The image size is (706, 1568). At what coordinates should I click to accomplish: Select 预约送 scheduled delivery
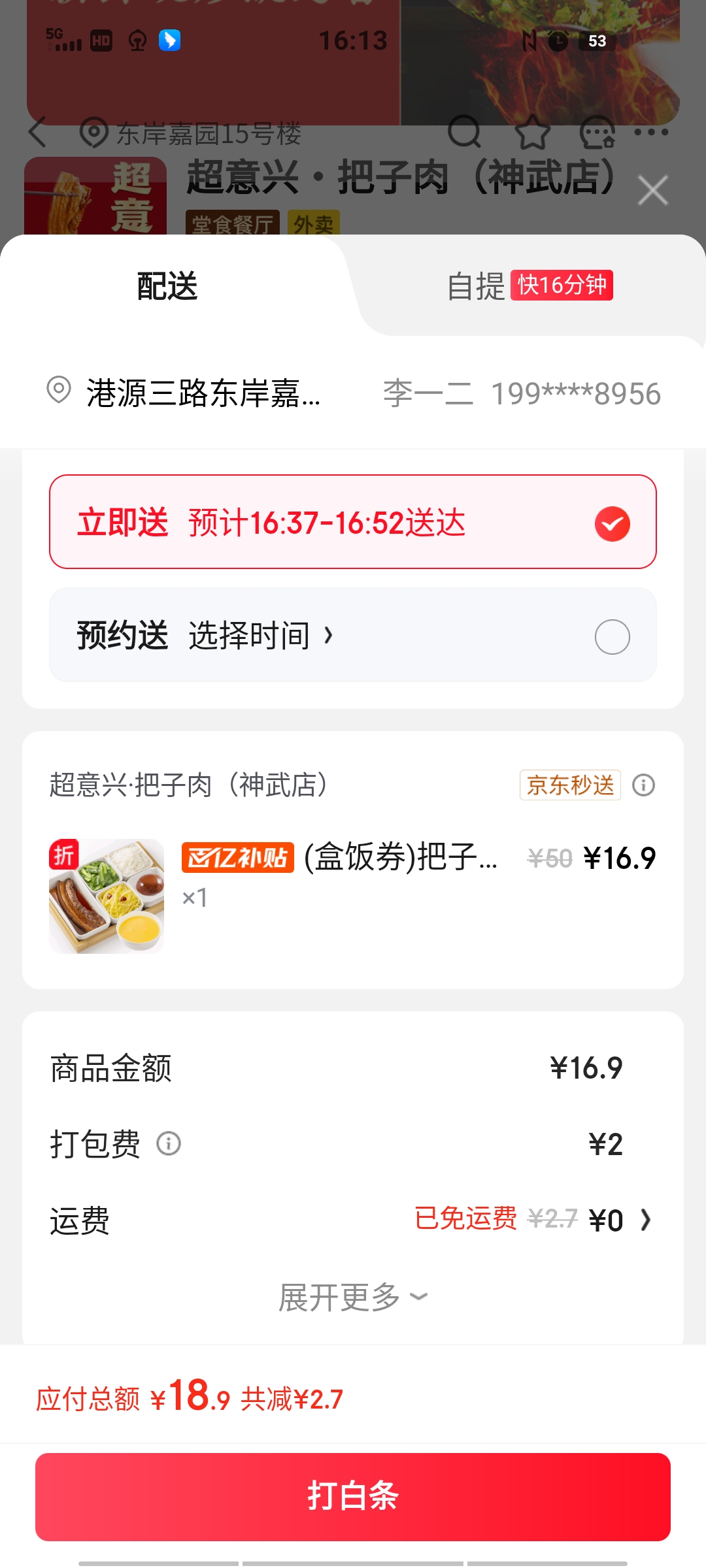click(x=353, y=635)
